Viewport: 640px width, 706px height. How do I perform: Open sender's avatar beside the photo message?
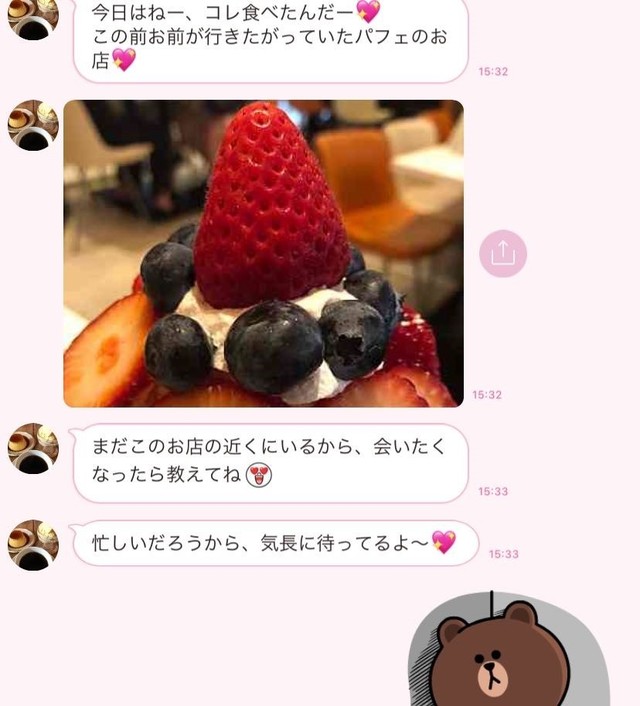tap(33, 126)
